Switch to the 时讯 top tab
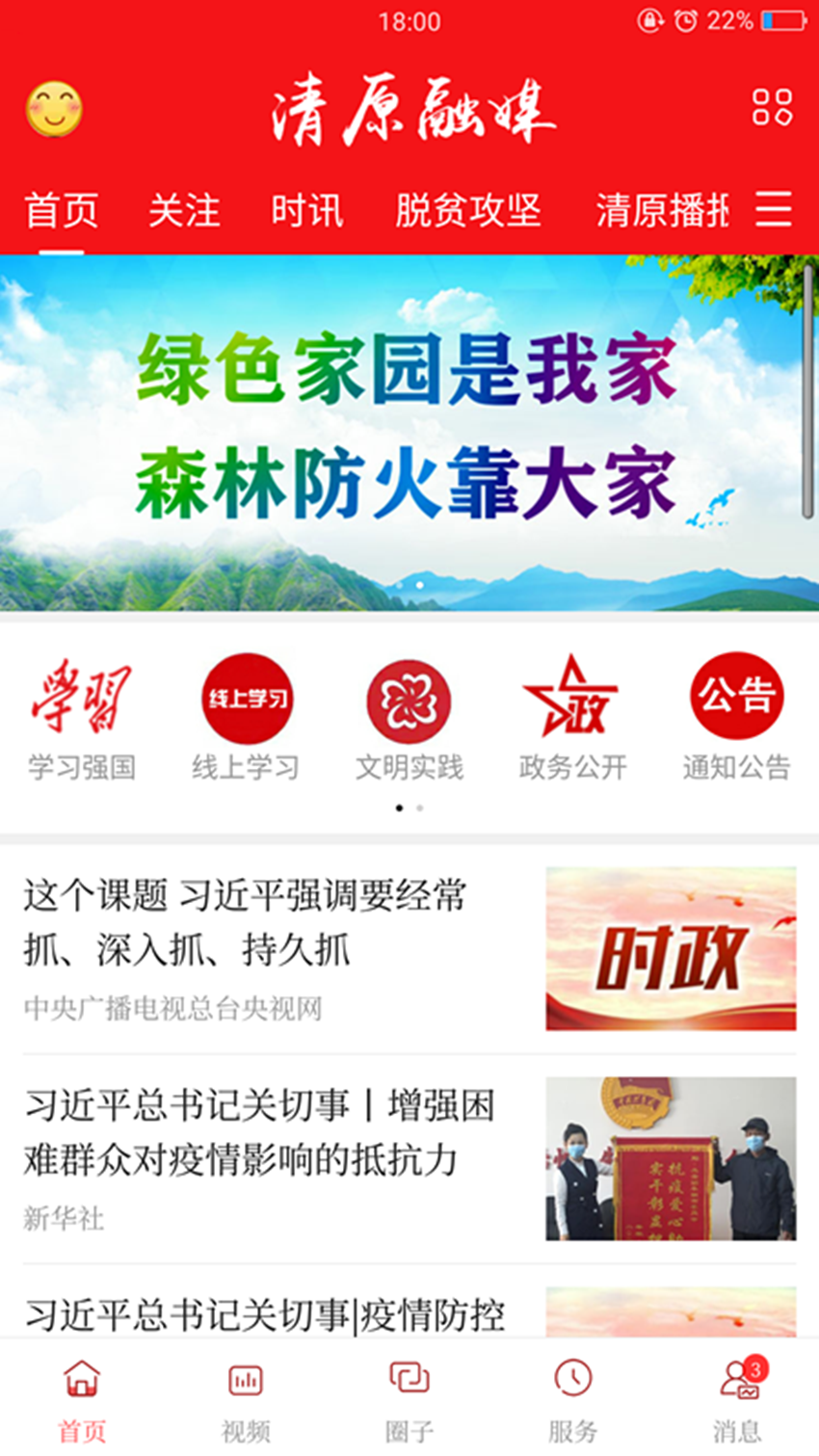The width and height of the screenshot is (819, 1456). (306, 210)
